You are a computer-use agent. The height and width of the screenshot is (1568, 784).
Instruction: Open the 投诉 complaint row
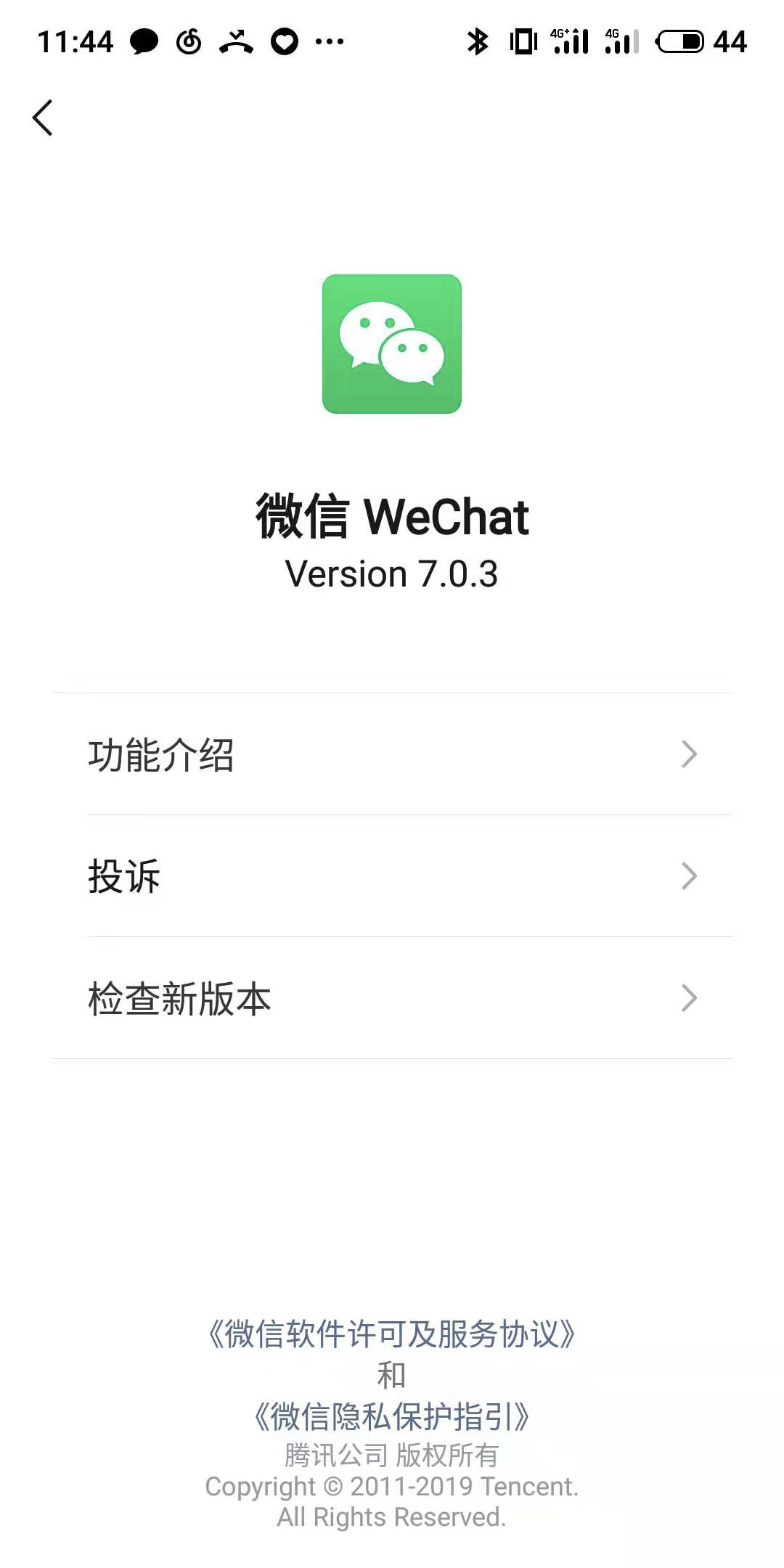392,876
